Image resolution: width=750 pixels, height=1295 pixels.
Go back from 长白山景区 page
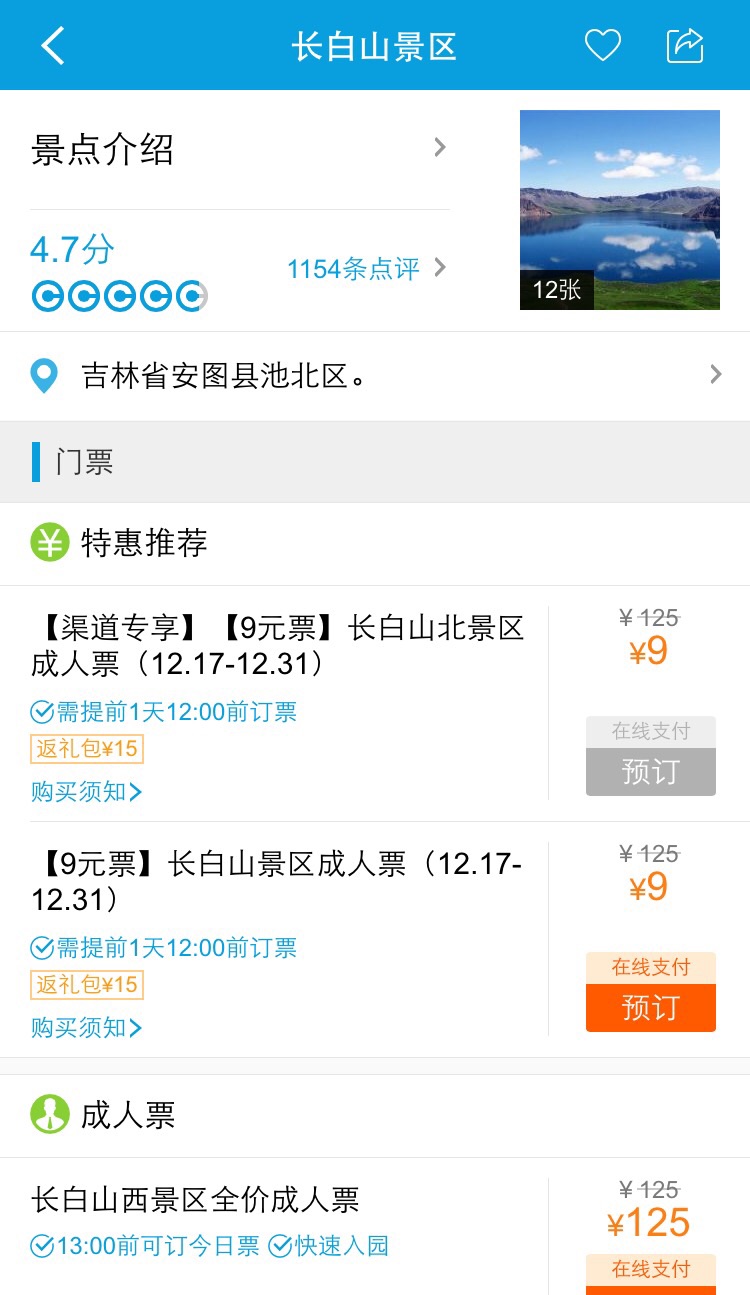coord(53,46)
